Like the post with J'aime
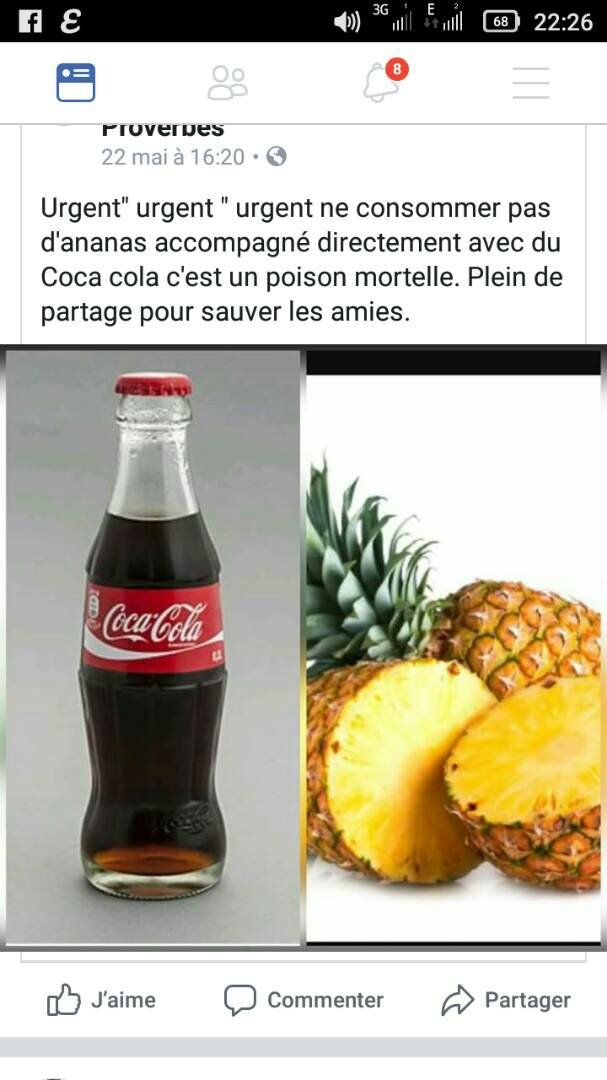 coord(102,1000)
